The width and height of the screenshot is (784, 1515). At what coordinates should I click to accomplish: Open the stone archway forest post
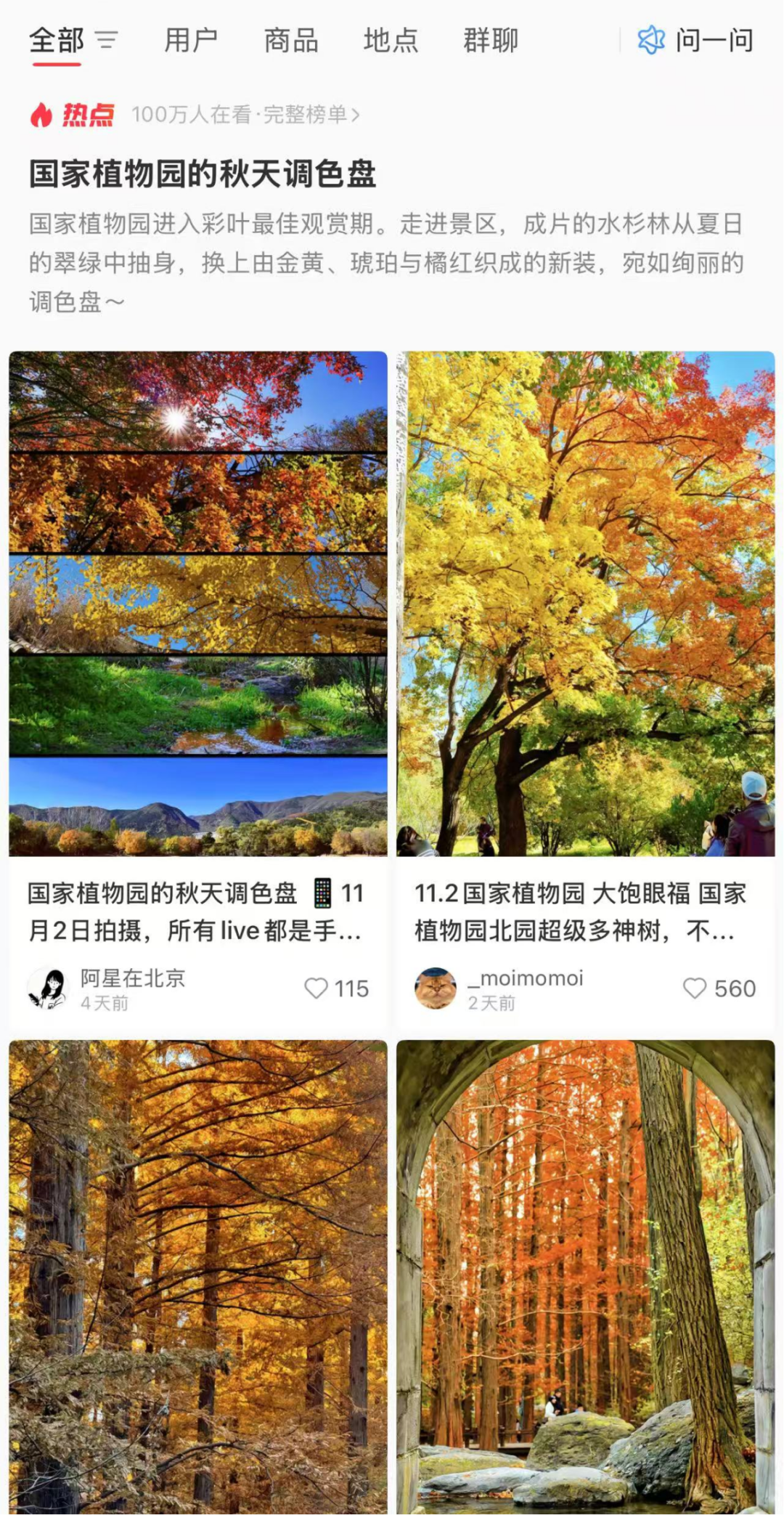tap(585, 1278)
